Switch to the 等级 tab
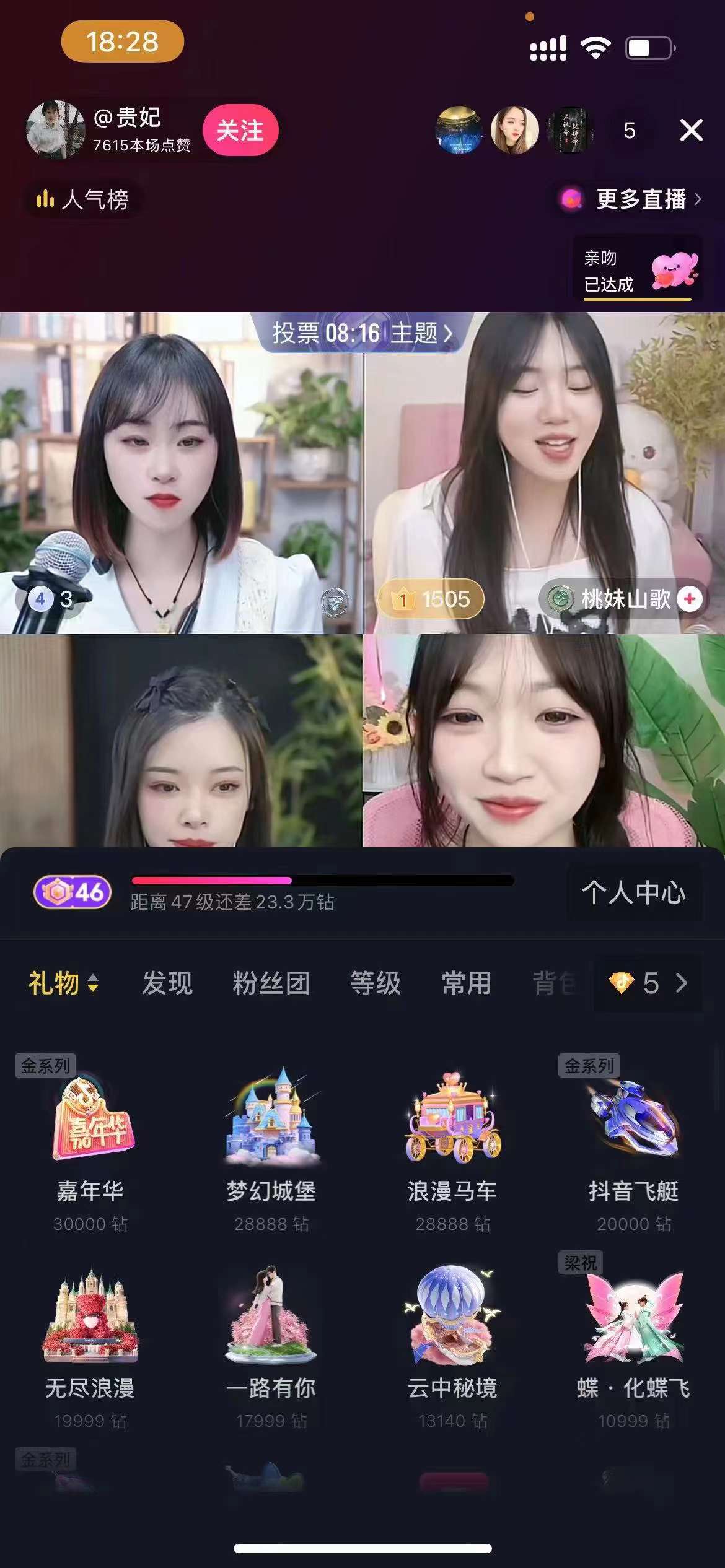 tap(376, 983)
